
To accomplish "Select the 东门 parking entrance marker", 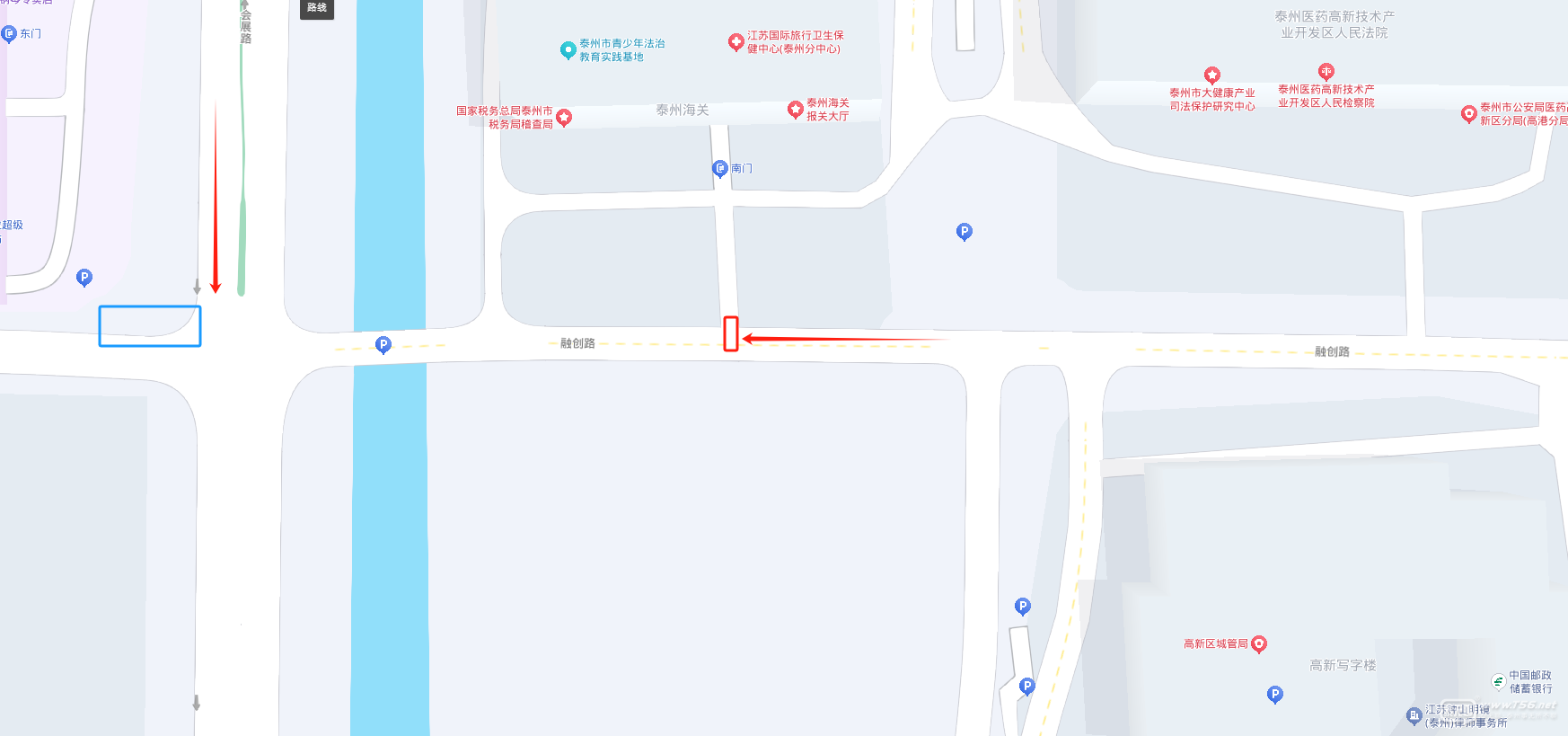I will pyautogui.click(x=9, y=33).
